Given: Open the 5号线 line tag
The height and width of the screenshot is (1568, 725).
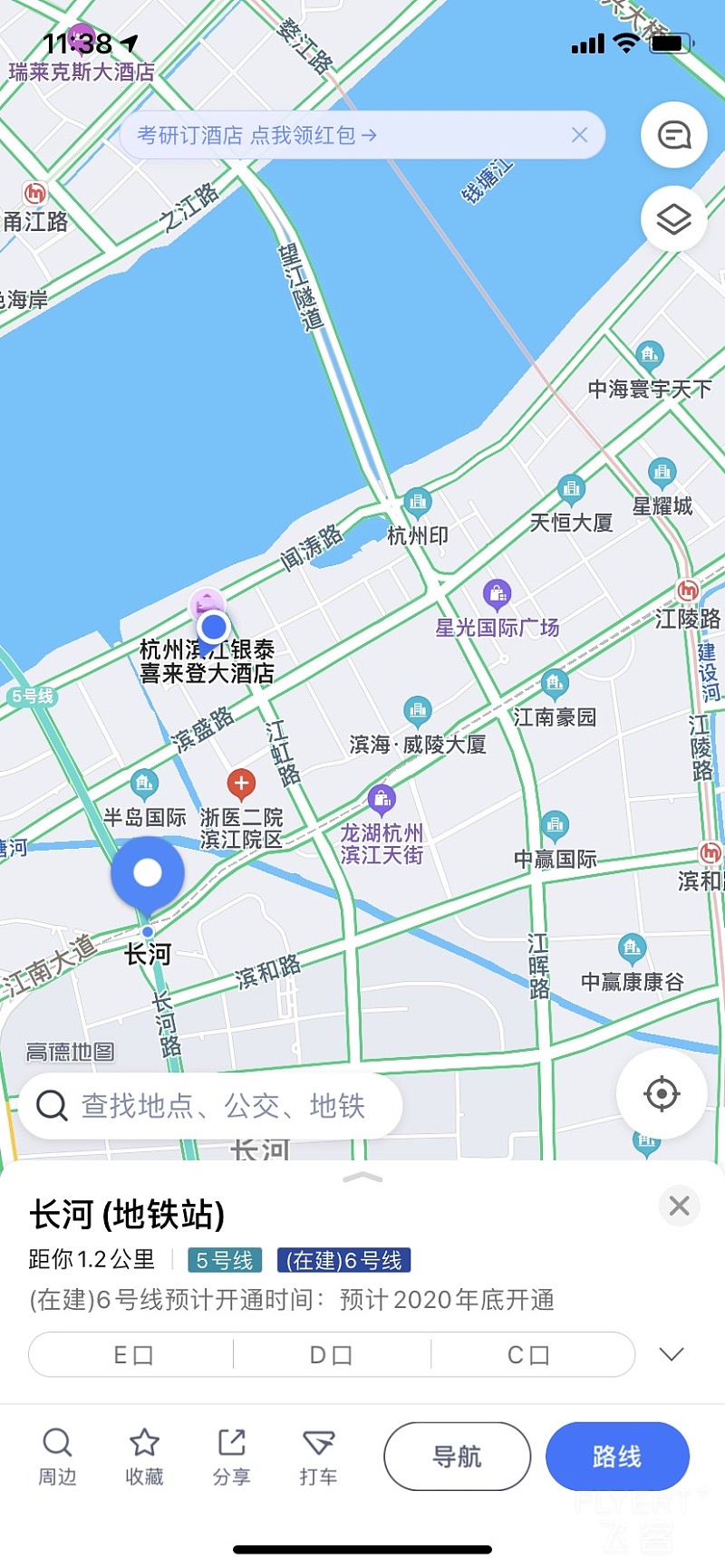Looking at the screenshot, I should (x=225, y=1260).
